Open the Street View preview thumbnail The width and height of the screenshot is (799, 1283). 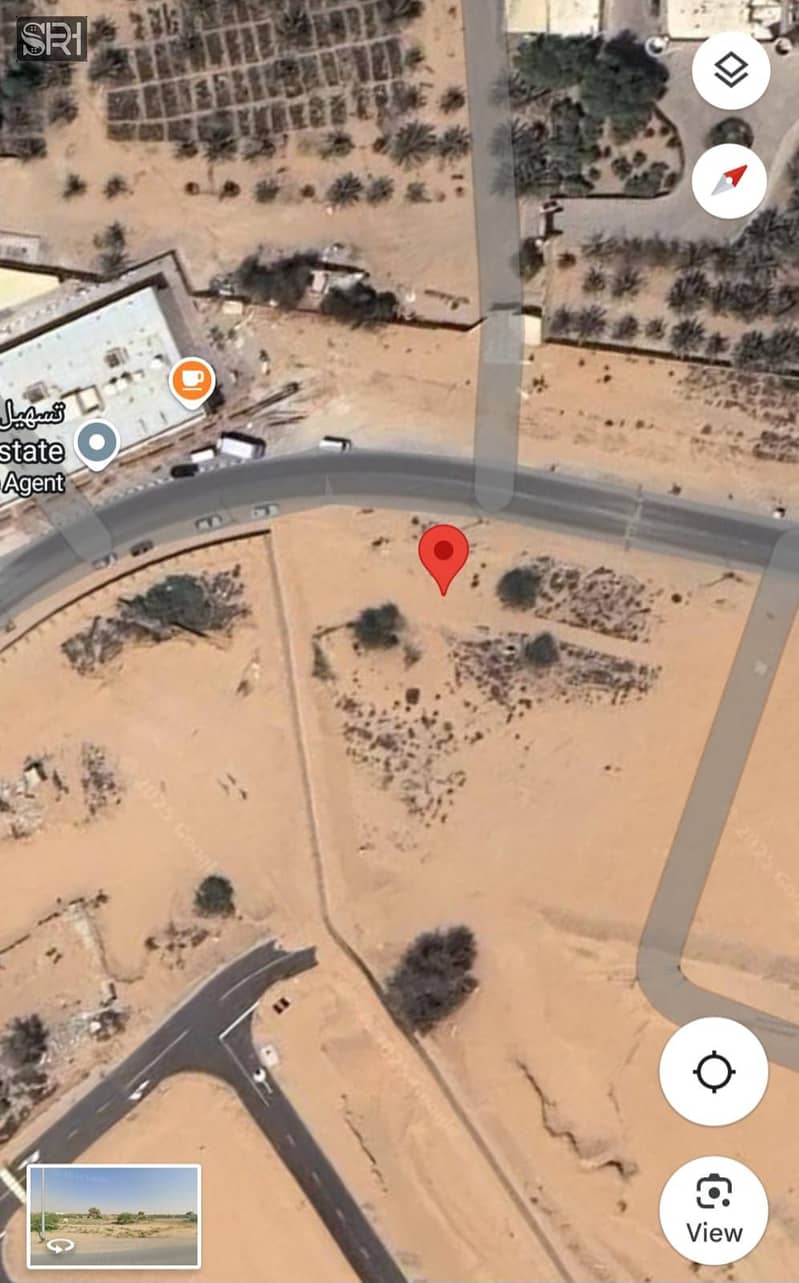pyautogui.click(x=114, y=1215)
